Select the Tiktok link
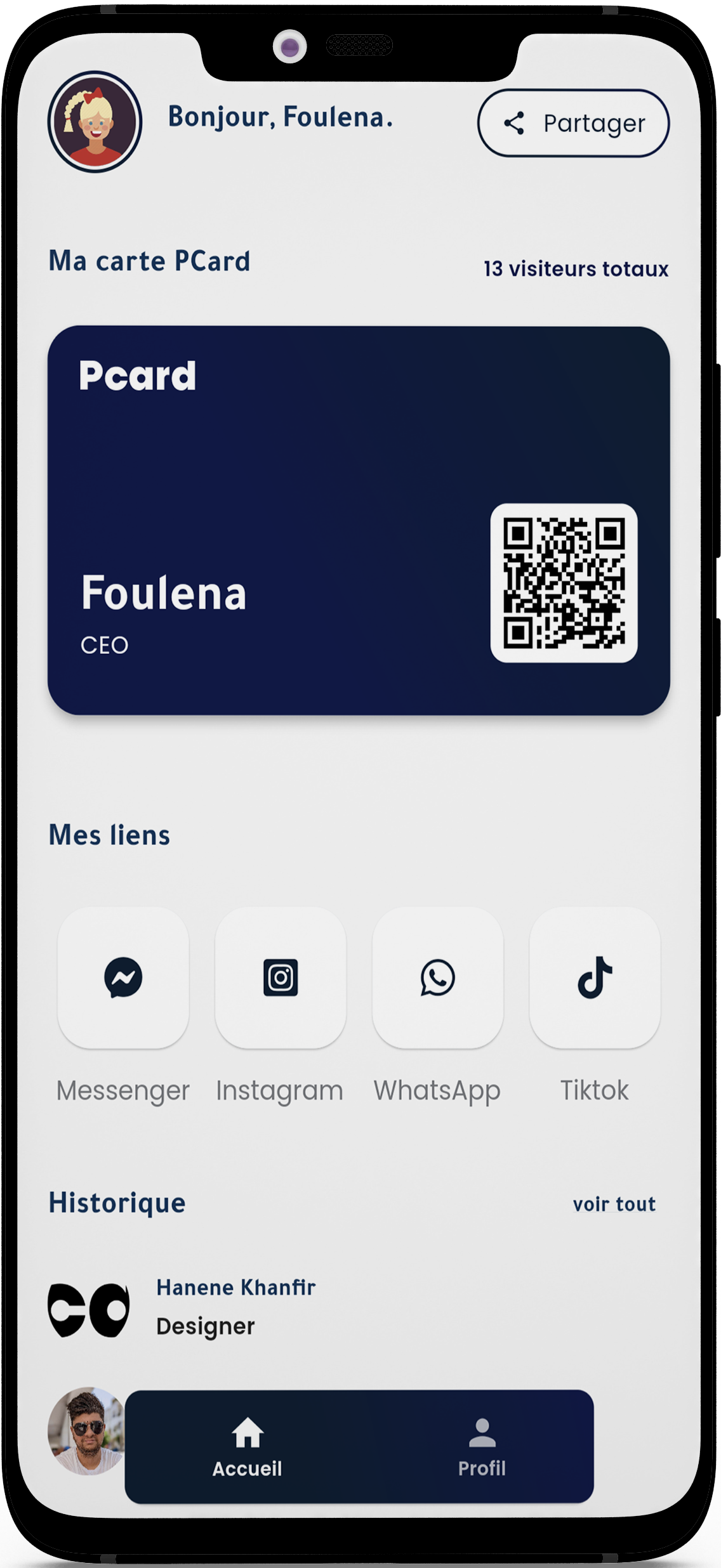 595,977
